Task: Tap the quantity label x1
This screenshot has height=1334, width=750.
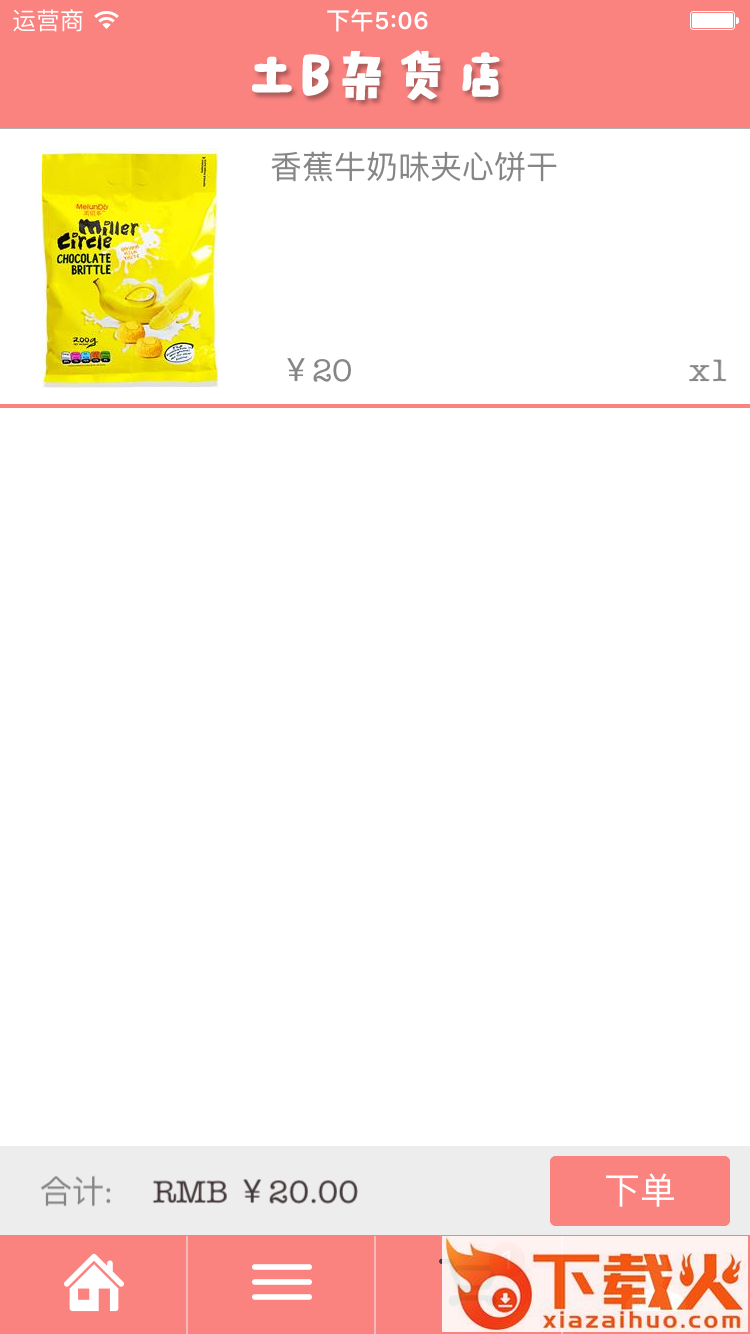Action: tap(707, 371)
